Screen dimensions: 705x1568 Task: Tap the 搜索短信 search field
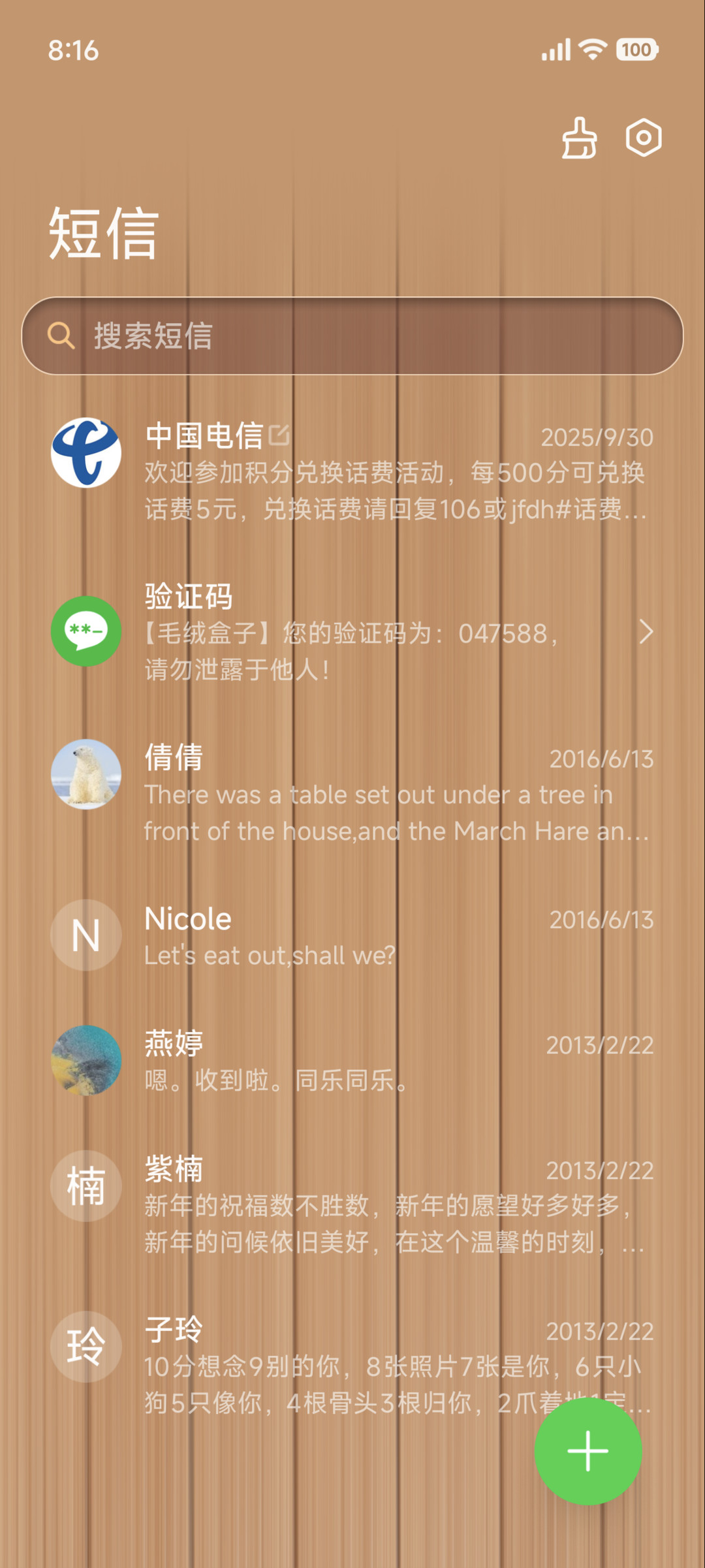(352, 336)
